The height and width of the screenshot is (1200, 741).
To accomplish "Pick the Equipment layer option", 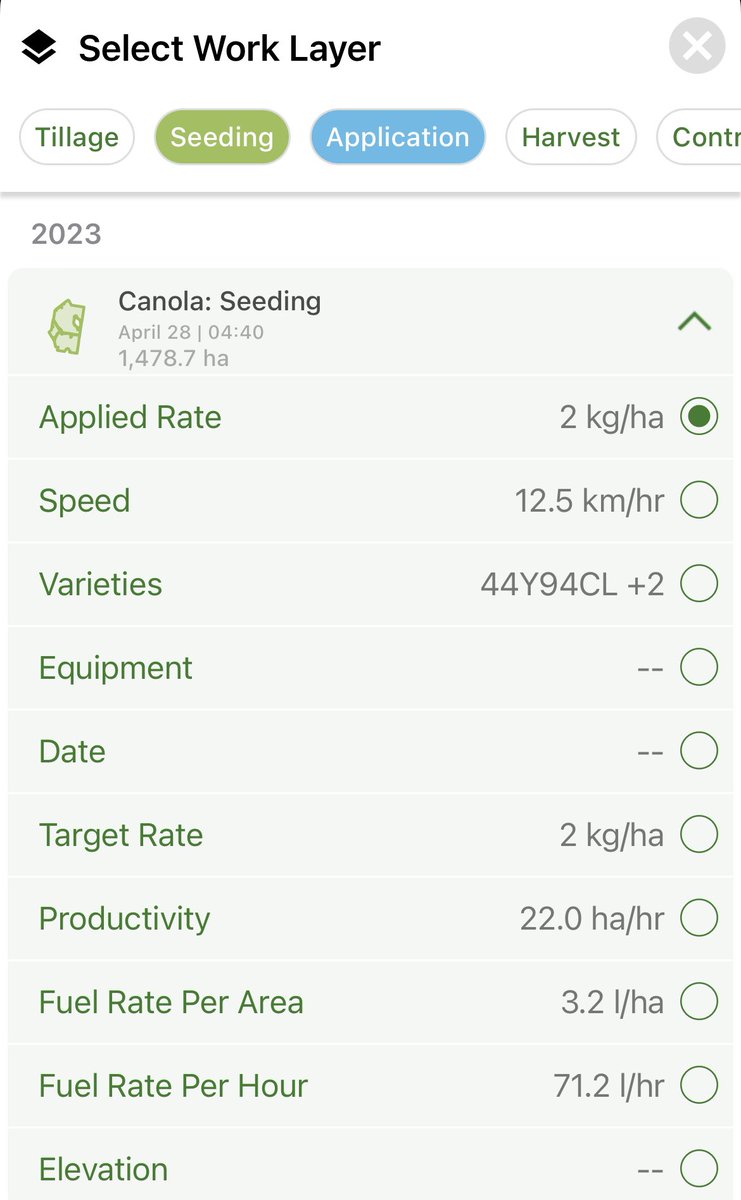I will (698, 668).
